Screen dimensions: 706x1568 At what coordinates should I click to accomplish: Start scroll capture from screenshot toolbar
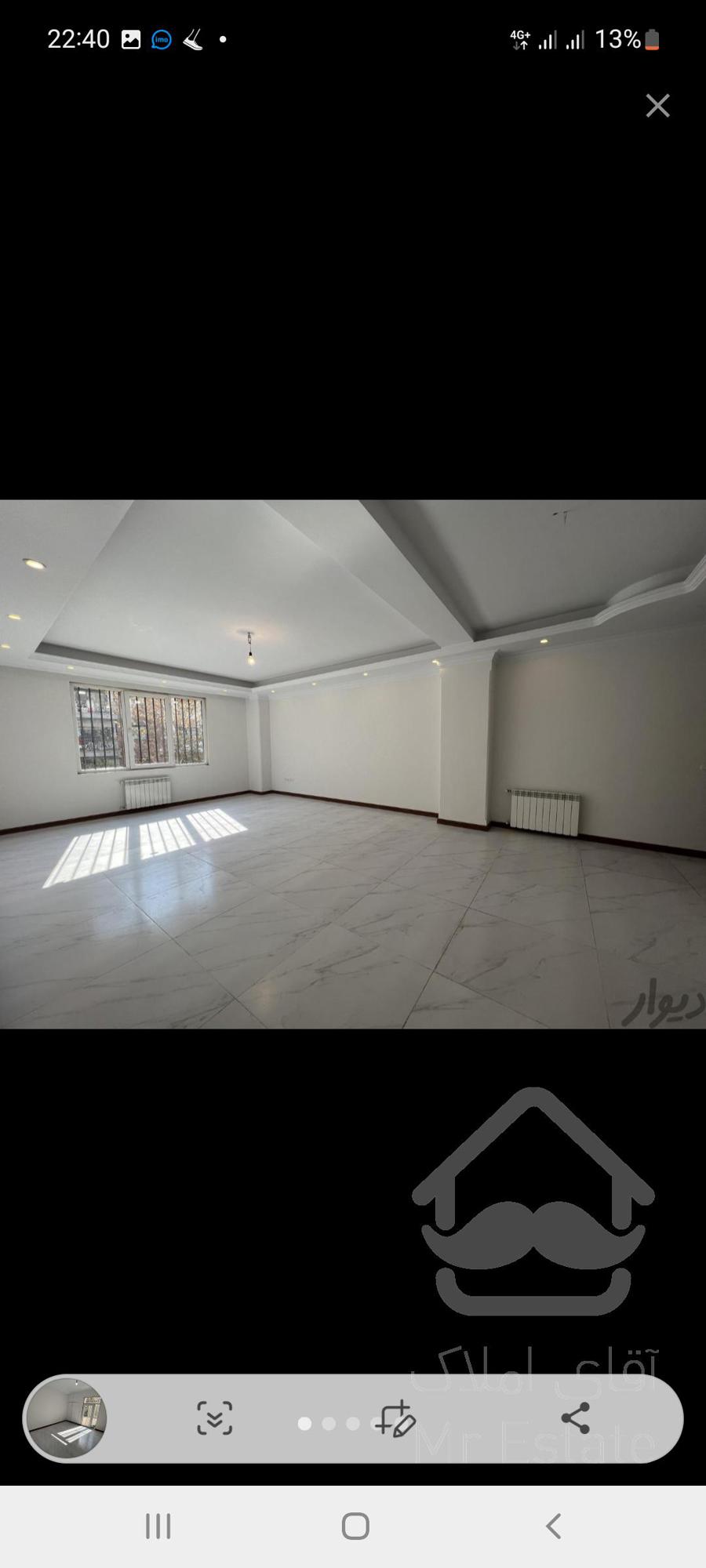[214, 1418]
